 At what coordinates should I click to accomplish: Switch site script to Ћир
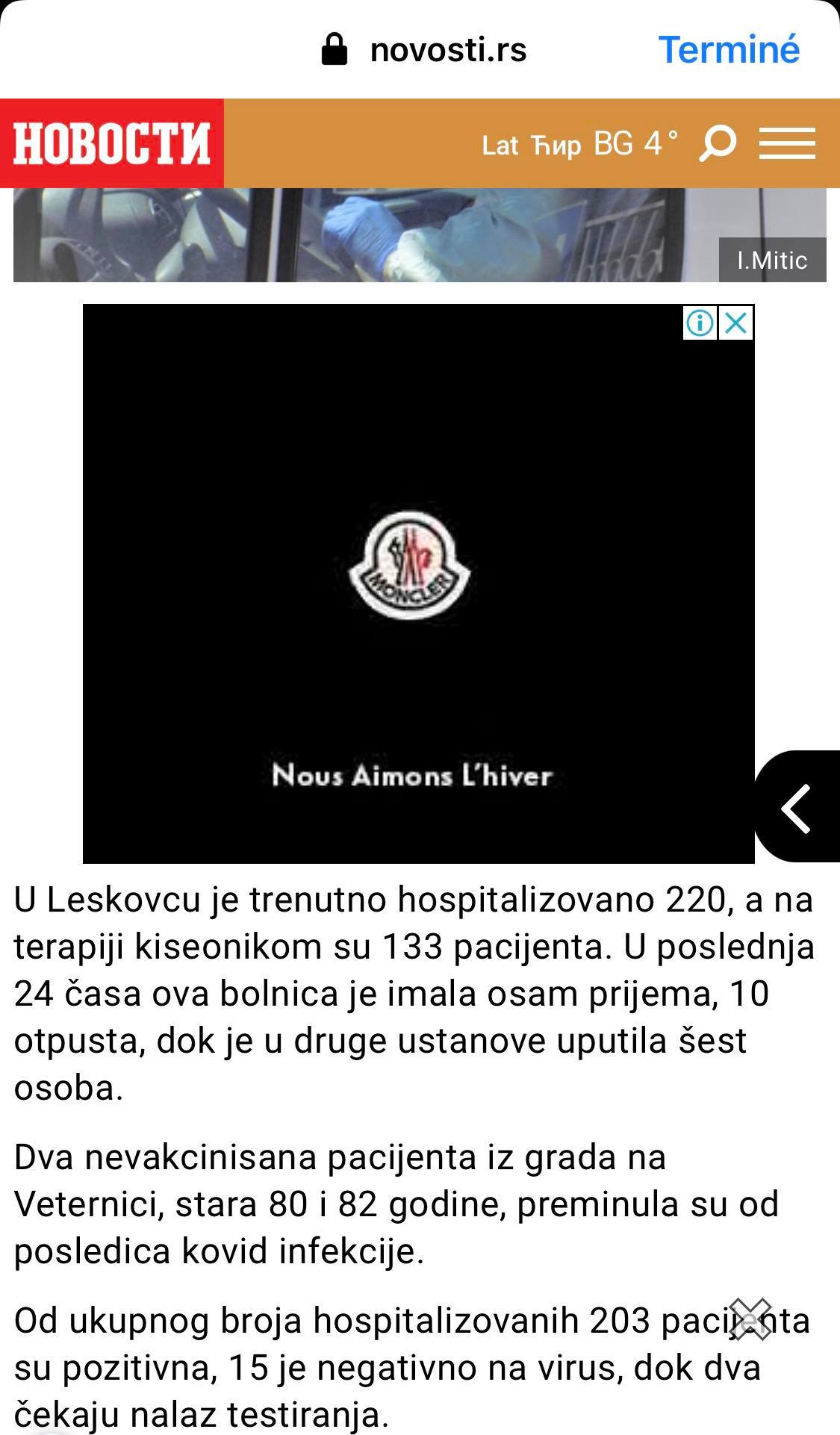[x=556, y=145]
